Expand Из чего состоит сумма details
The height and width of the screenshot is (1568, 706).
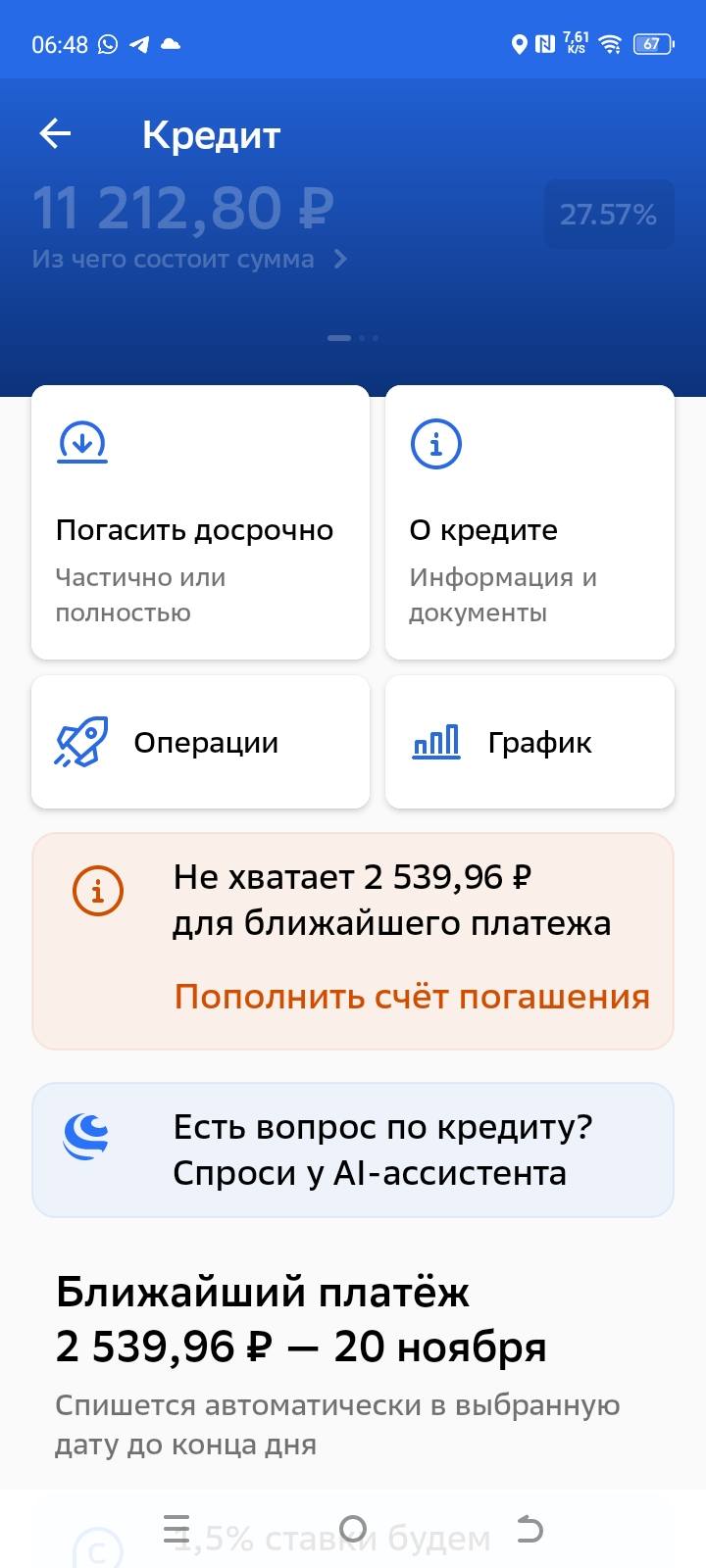(192, 259)
